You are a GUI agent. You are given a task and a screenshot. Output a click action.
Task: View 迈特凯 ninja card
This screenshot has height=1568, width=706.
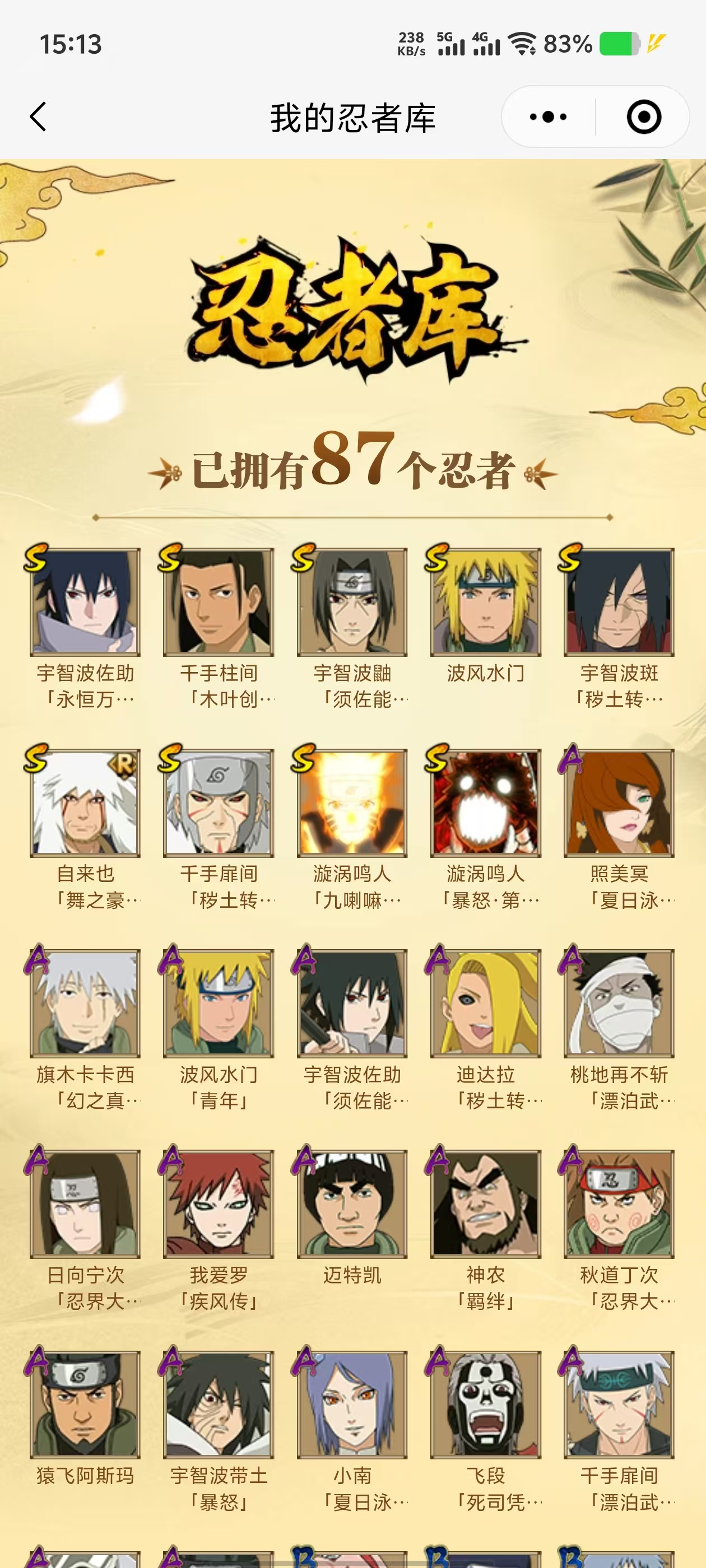[x=351, y=1203]
